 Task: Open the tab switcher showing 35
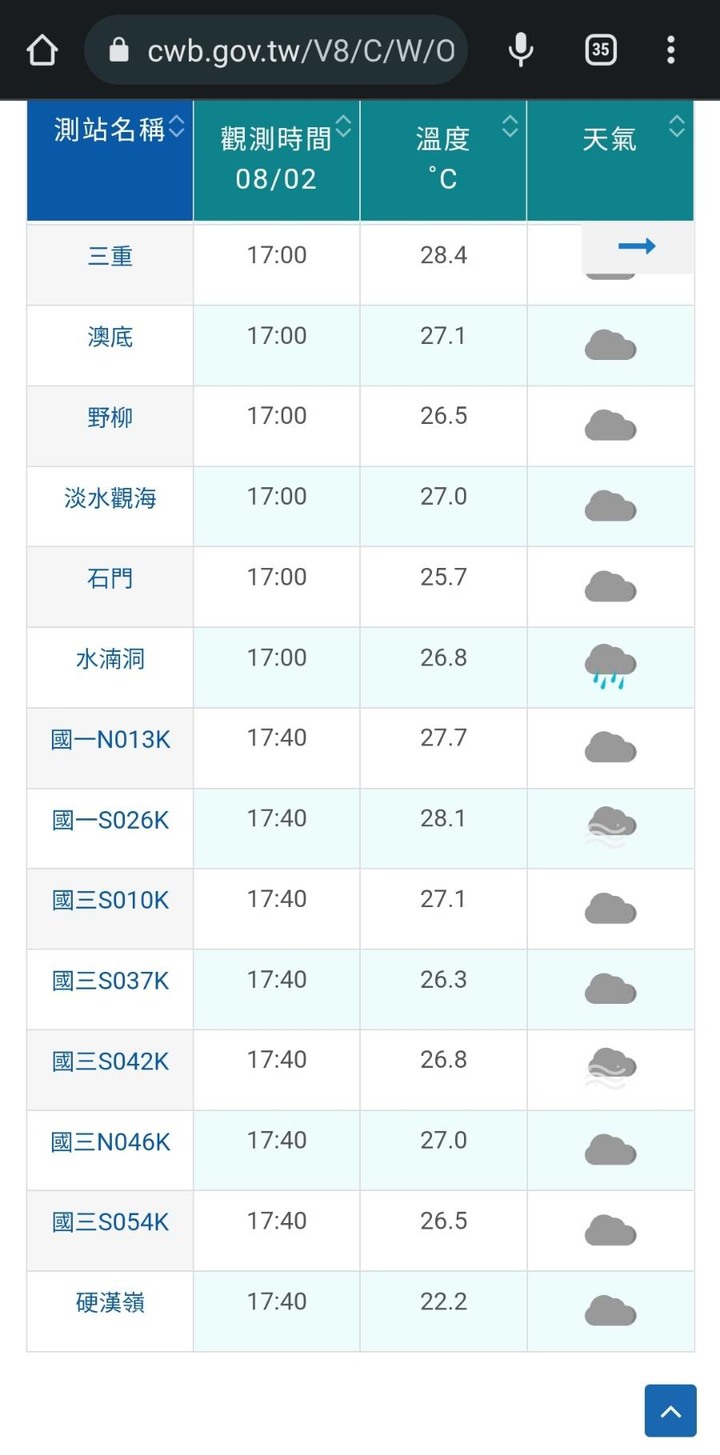pos(600,50)
